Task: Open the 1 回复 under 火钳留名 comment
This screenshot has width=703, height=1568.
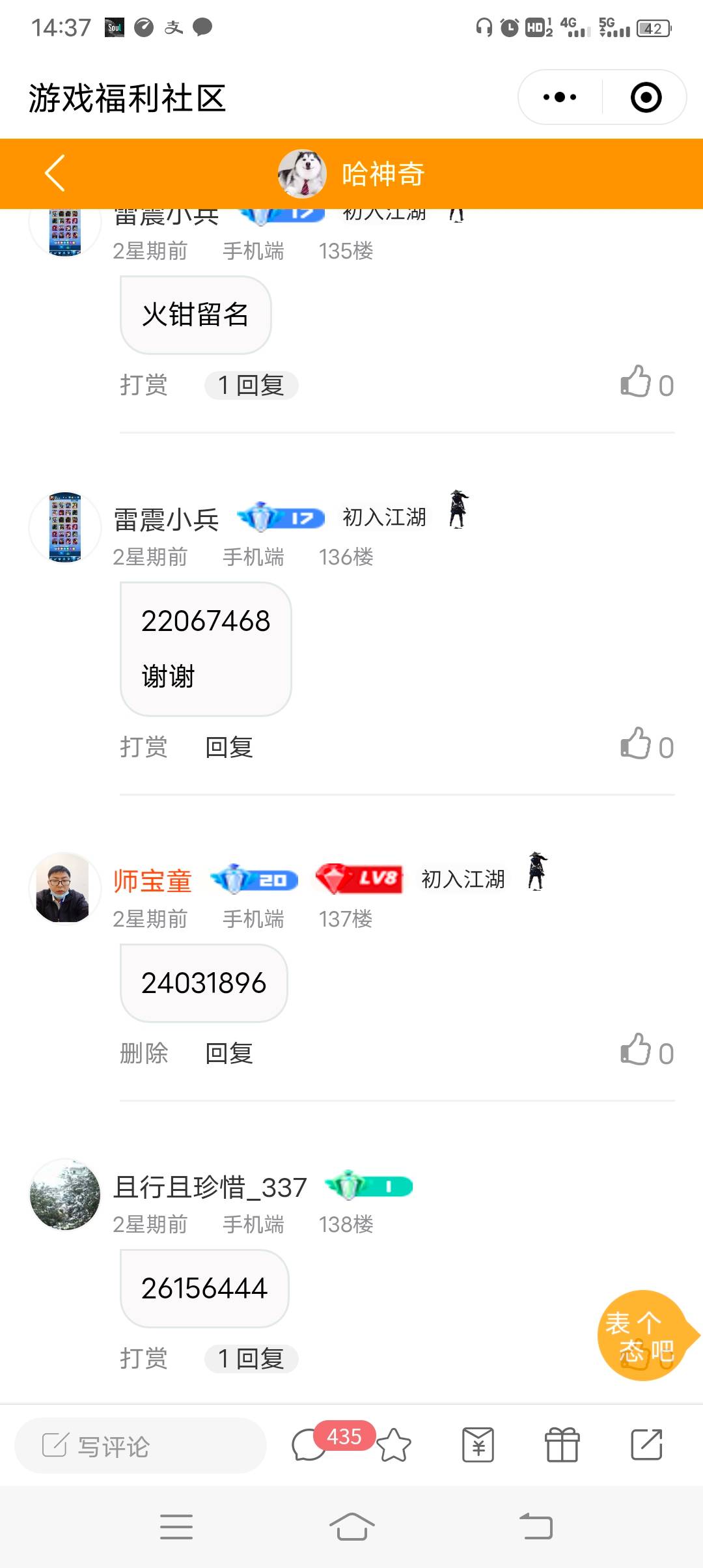Action: 251,385
